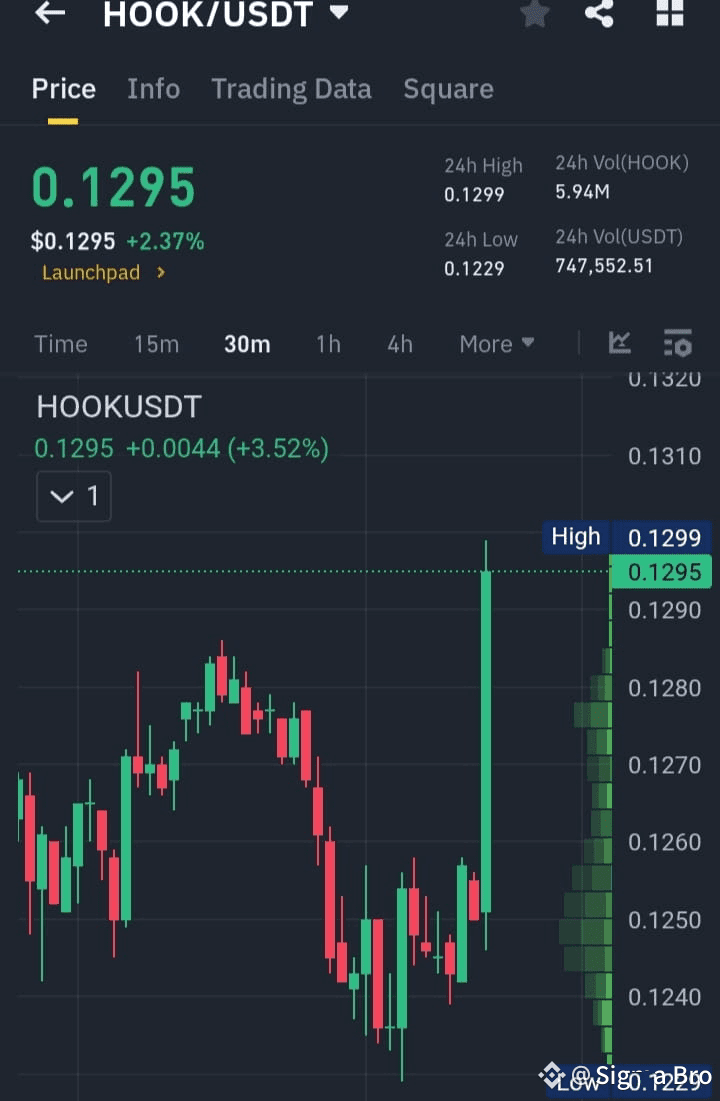The width and height of the screenshot is (720, 1101).
Task: Open the grid layout icon top right
Action: tap(668, 15)
